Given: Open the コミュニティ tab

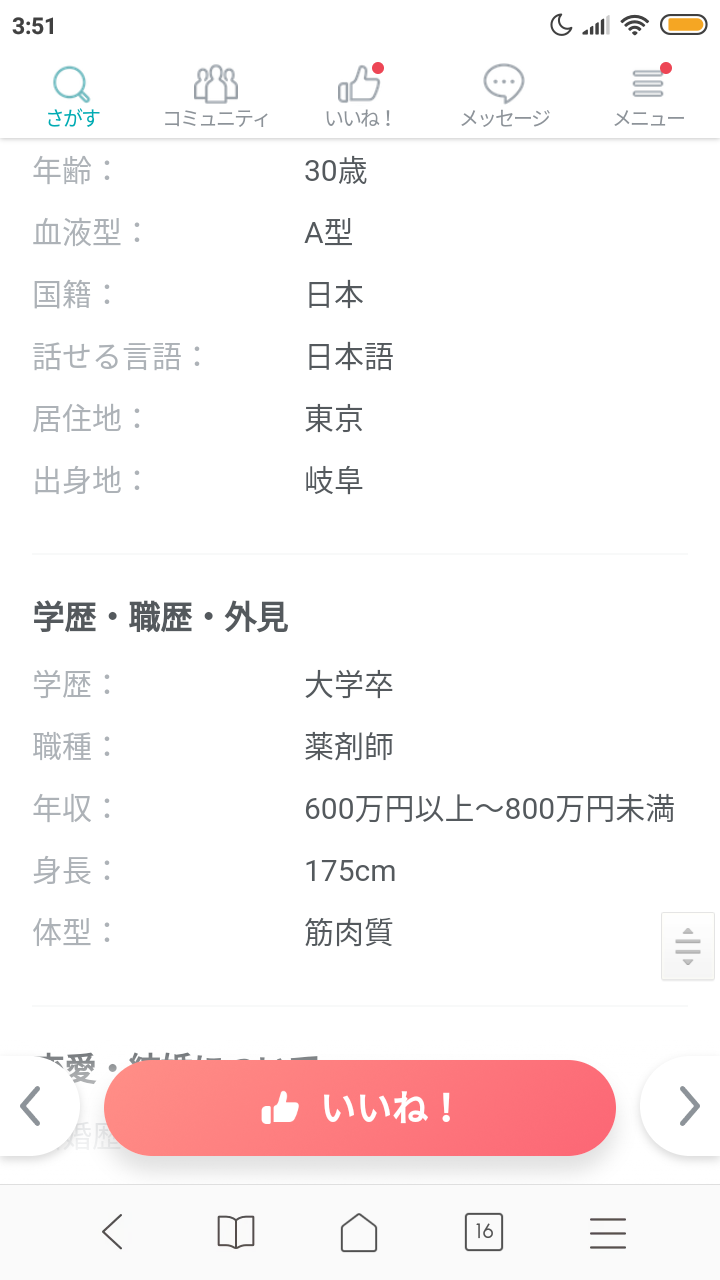Looking at the screenshot, I should [216, 97].
